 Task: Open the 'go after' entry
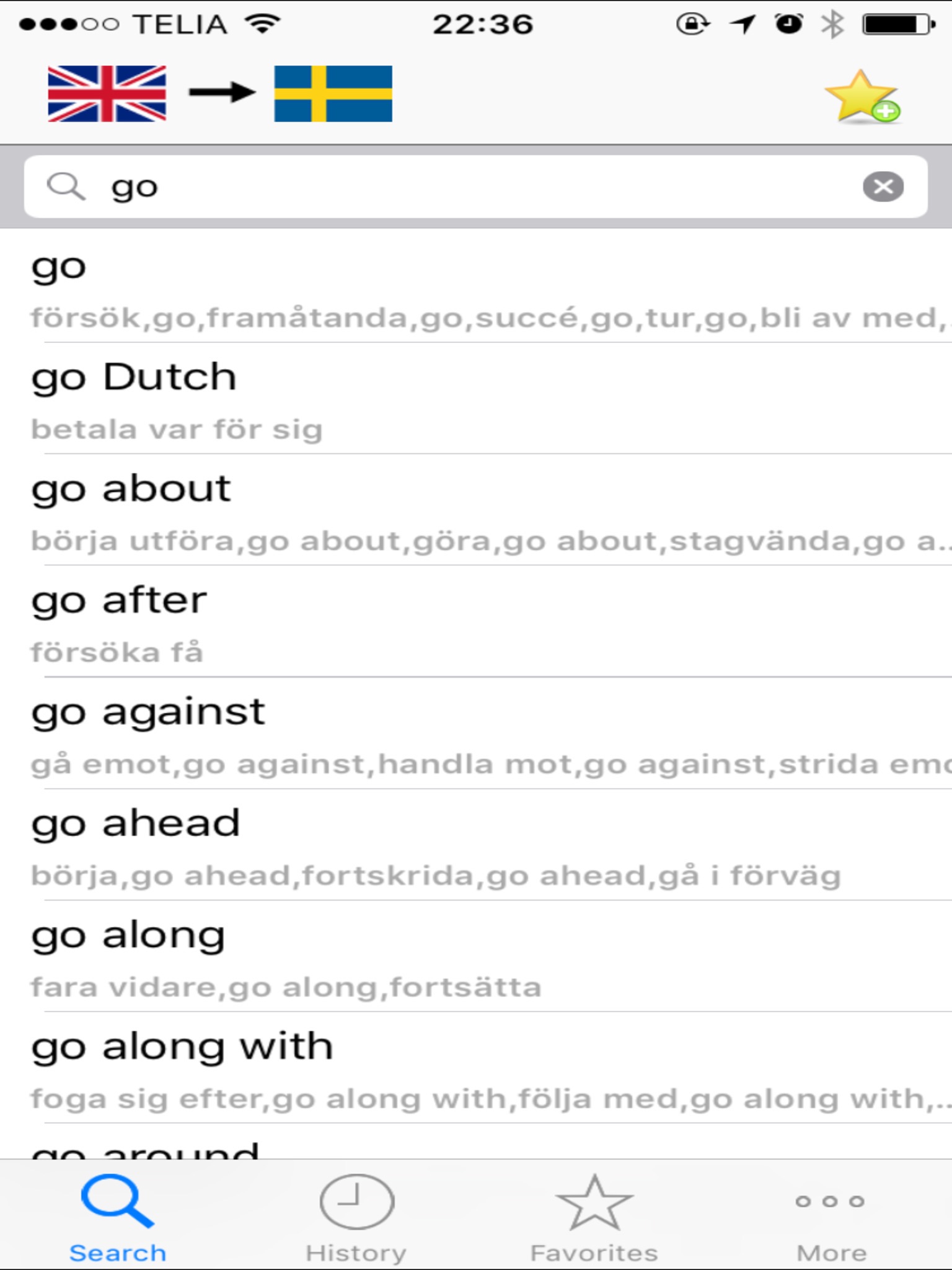(476, 622)
